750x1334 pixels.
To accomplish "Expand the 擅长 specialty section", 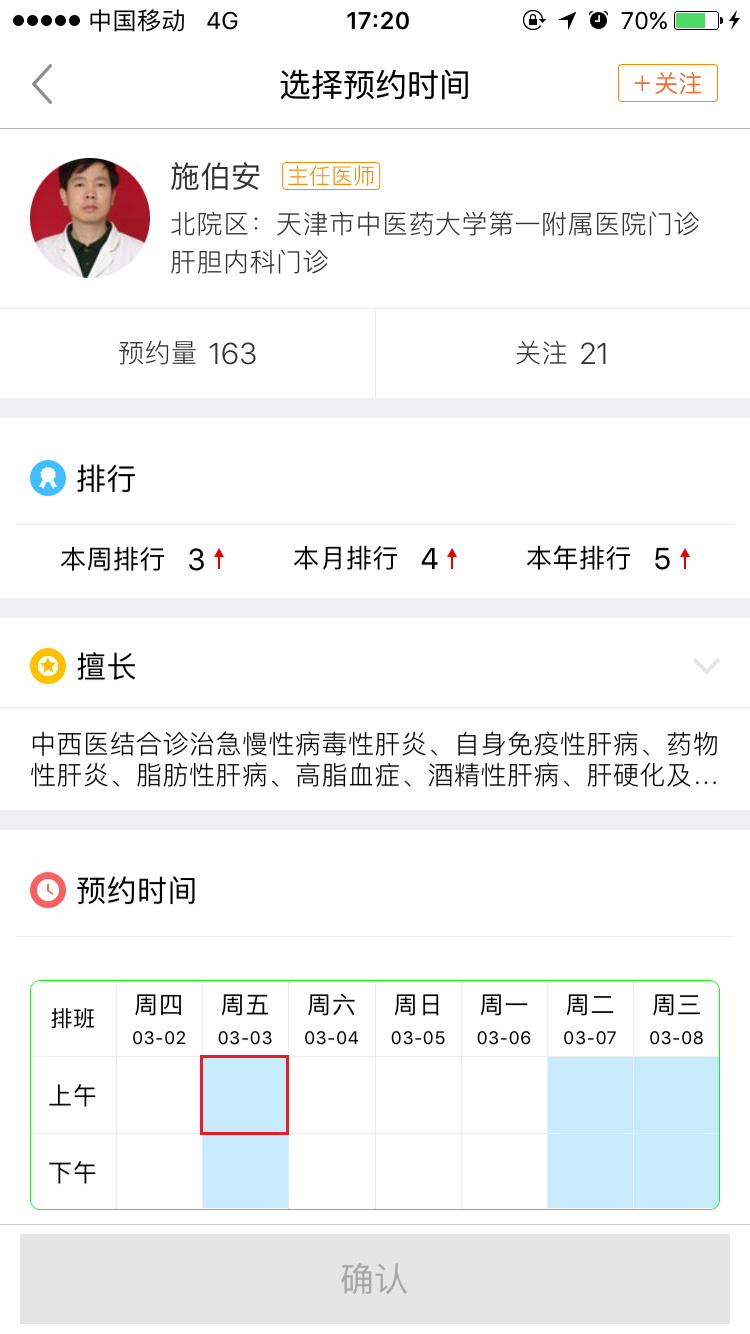I will 706,666.
